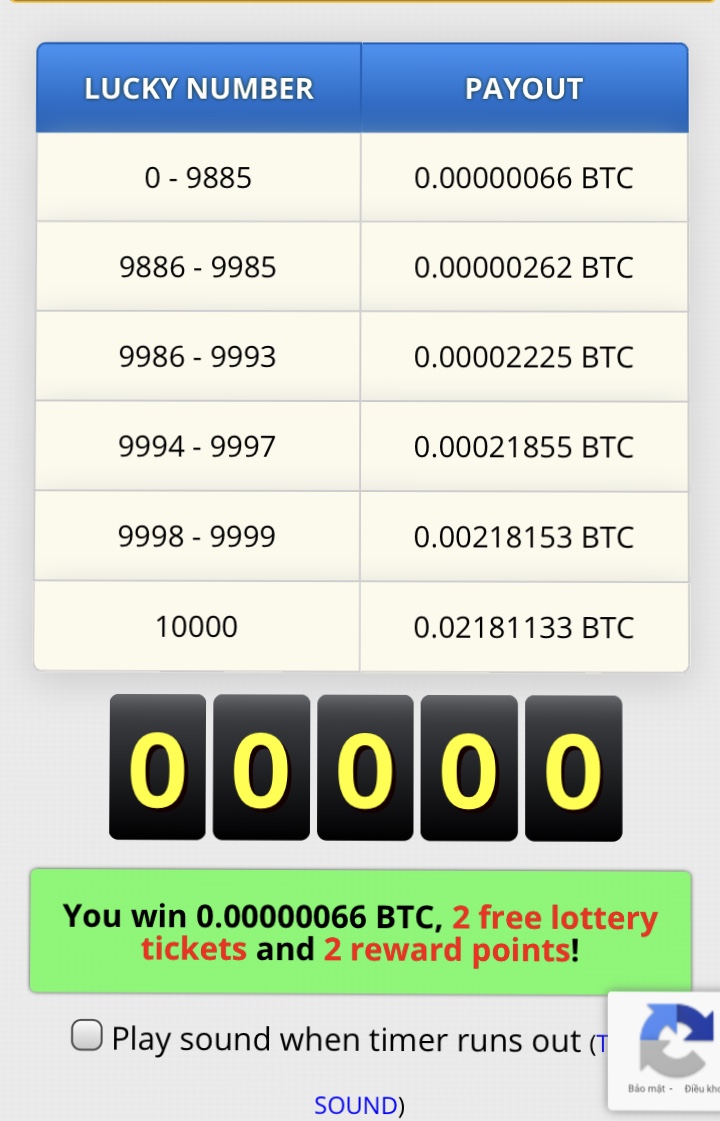Open the reCAPTCHA Bảo mật link

click(x=646, y=1088)
